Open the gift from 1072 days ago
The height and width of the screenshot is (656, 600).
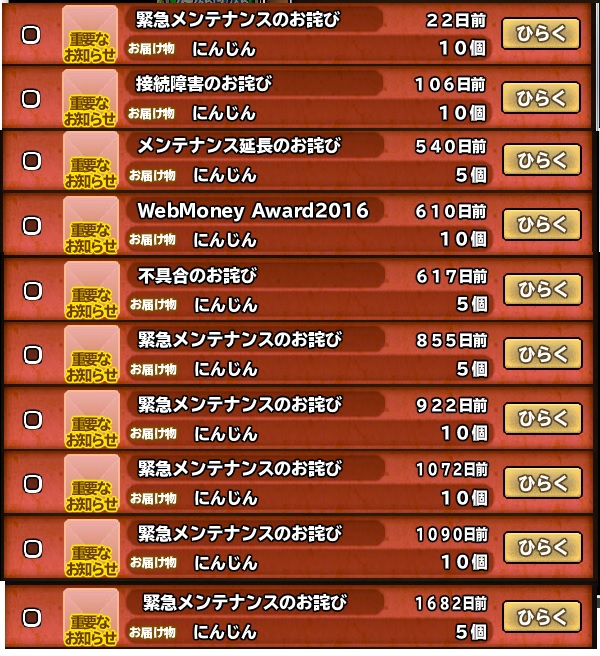541,483
